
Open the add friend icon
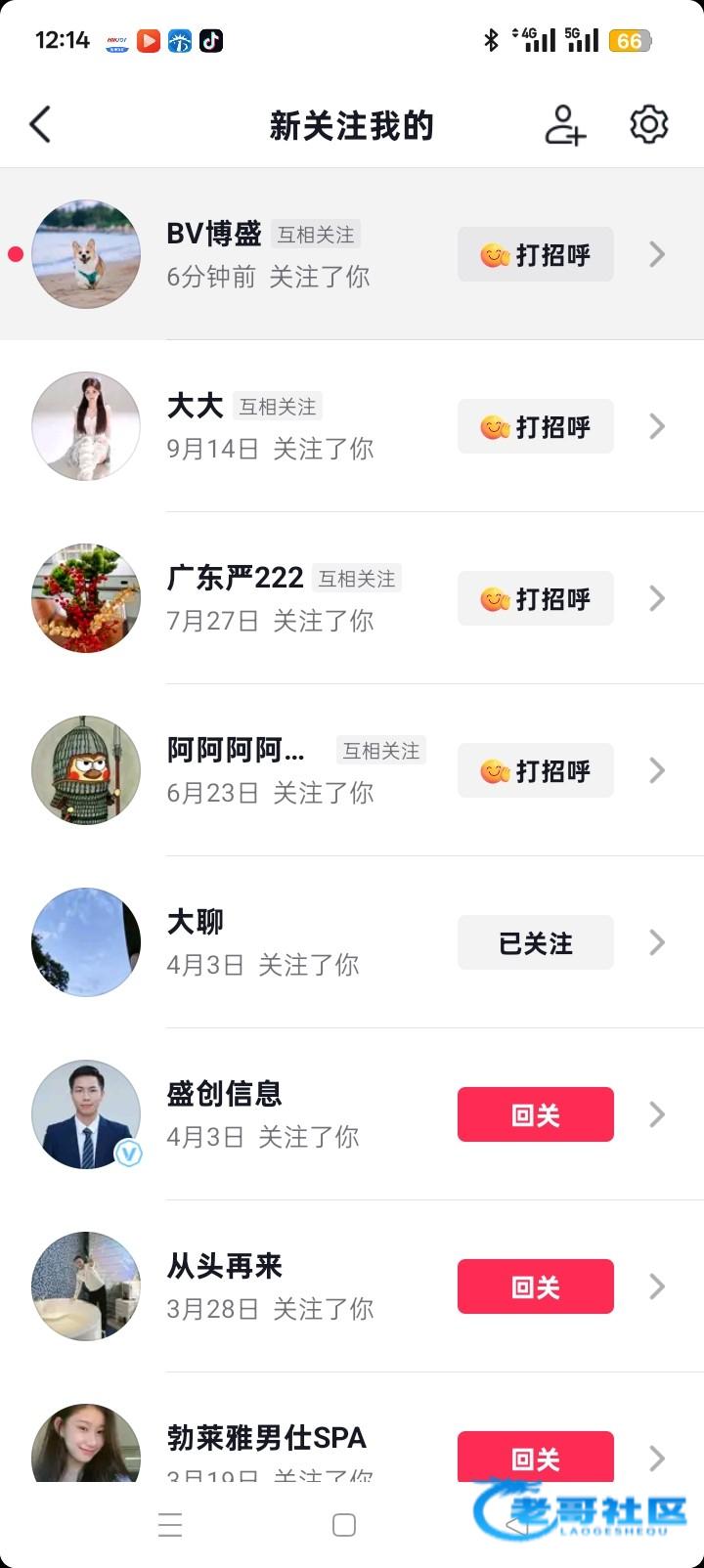564,125
